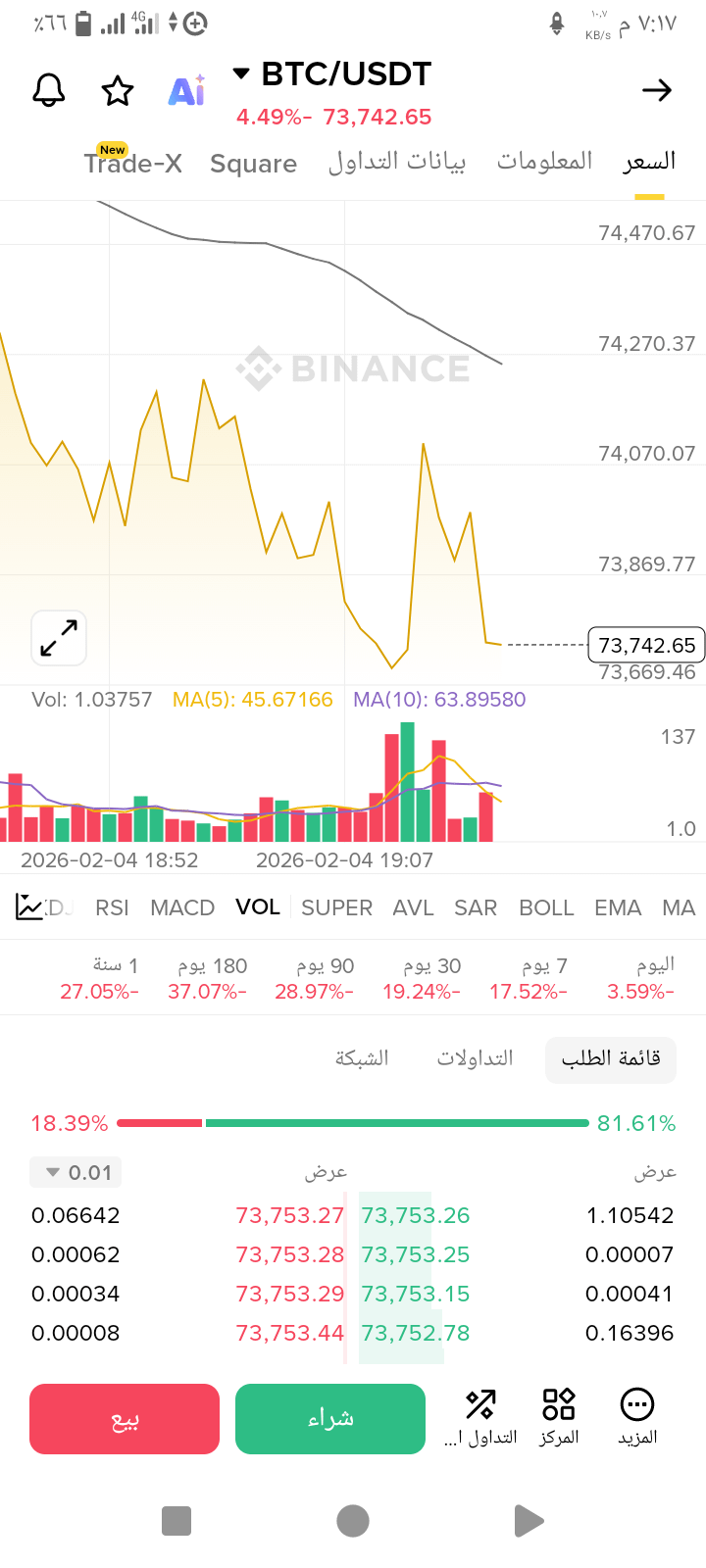The image size is (706, 1568).
Task: Open the بيانات التداول tab
Action: click(x=397, y=162)
